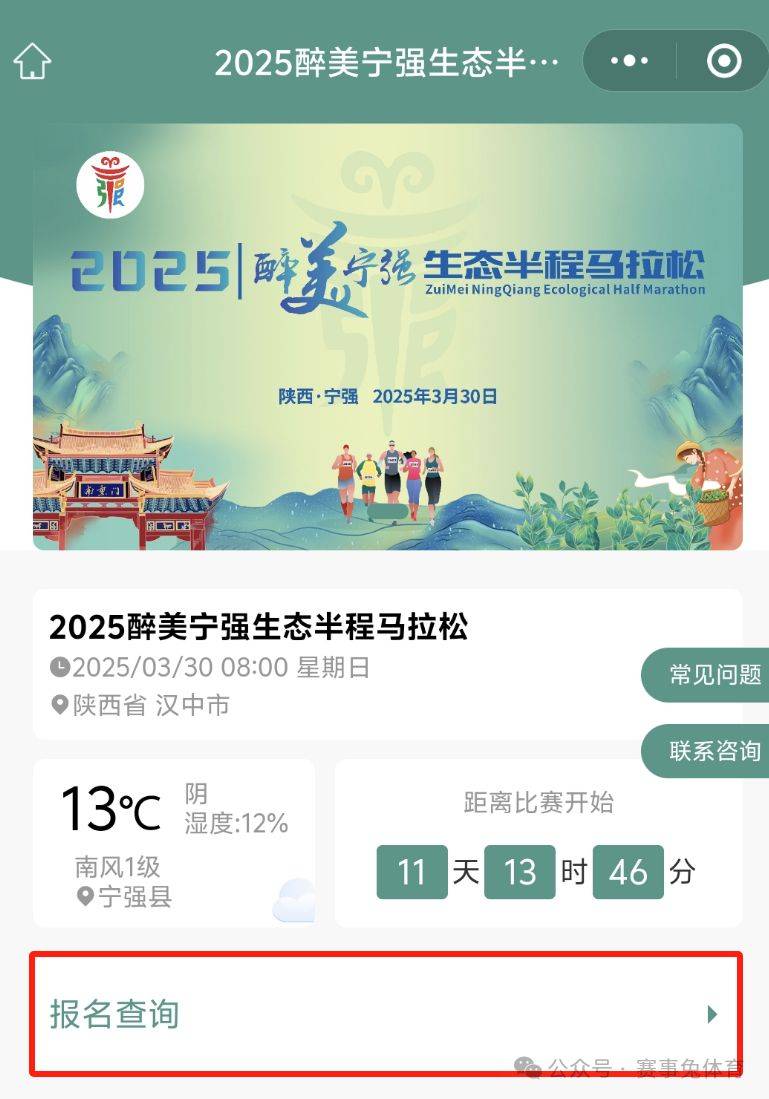Click the green 时 hours countdown block
This screenshot has height=1099, width=769.
(520, 871)
